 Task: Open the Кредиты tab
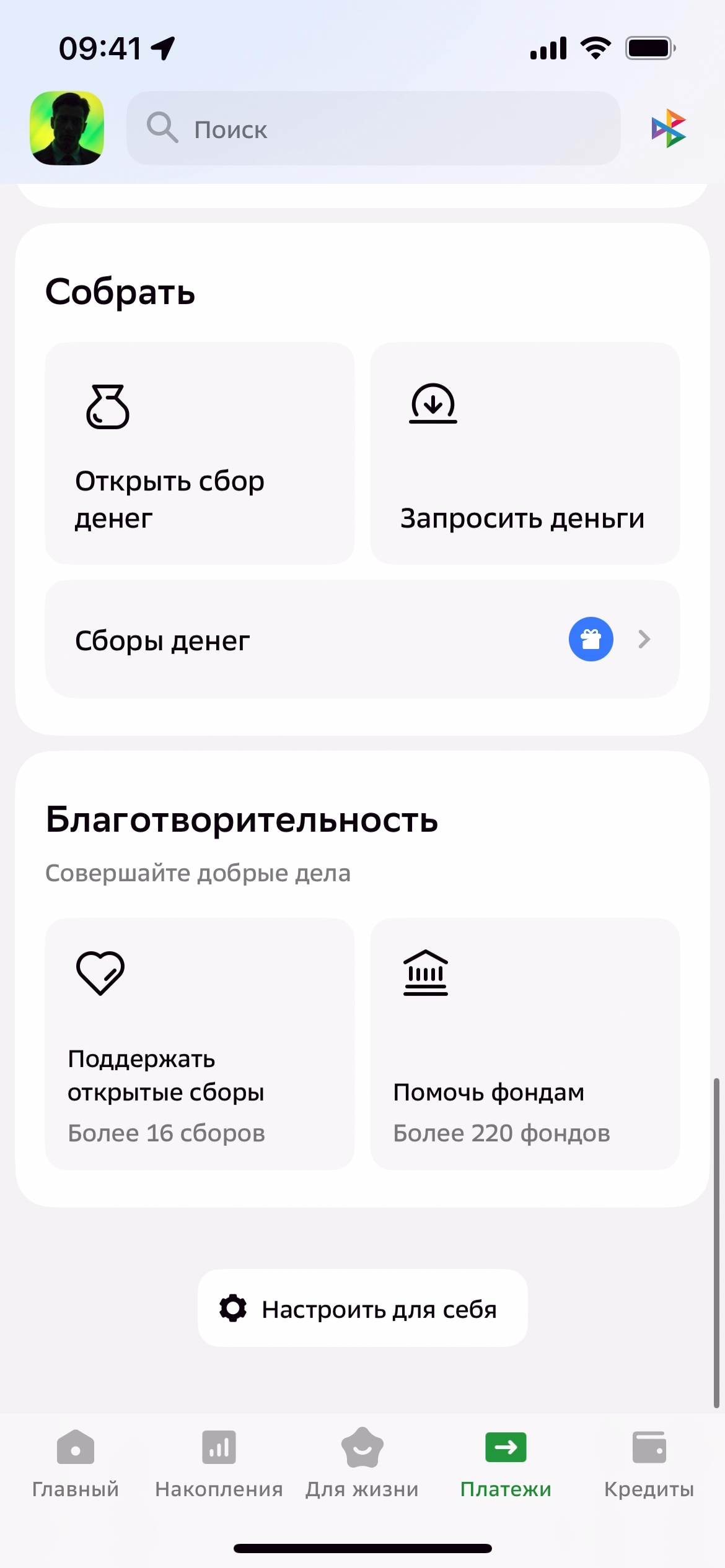point(649,1463)
